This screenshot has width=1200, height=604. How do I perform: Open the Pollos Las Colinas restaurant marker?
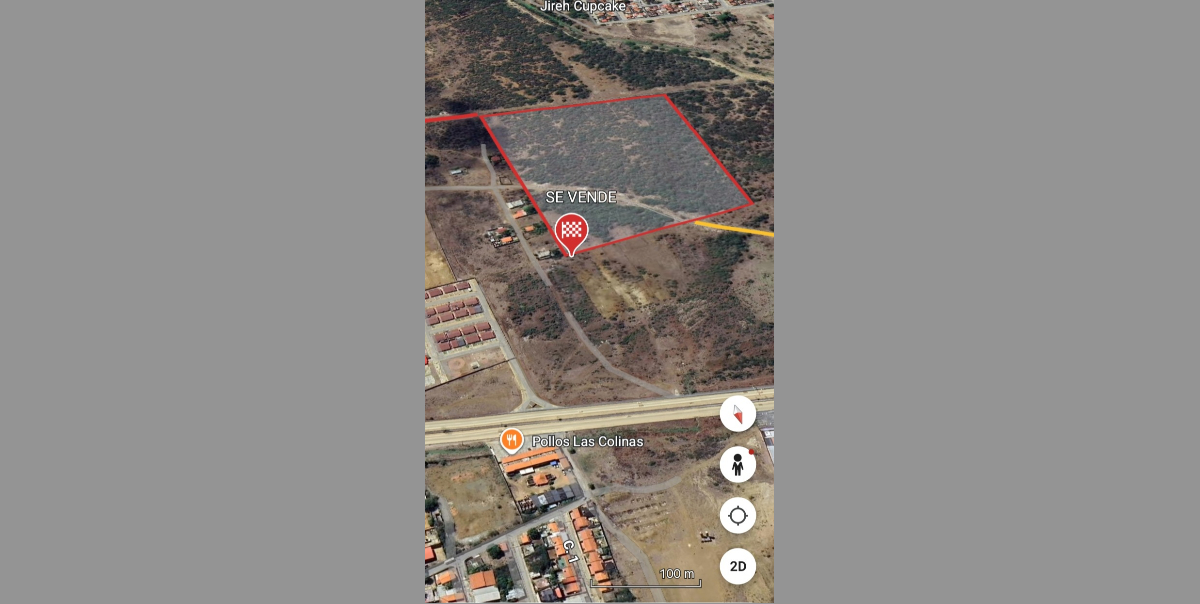tap(512, 440)
